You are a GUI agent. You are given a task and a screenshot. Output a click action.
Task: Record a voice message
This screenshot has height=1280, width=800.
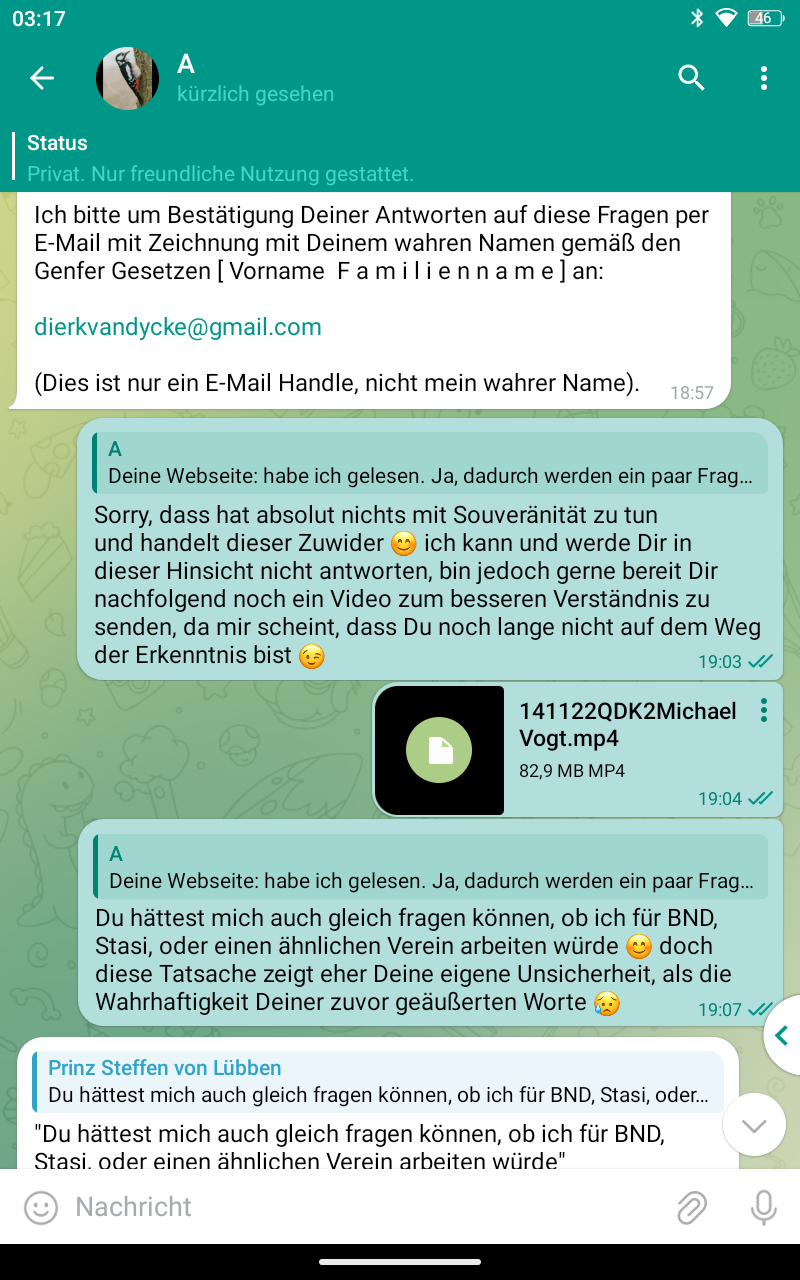click(763, 1208)
